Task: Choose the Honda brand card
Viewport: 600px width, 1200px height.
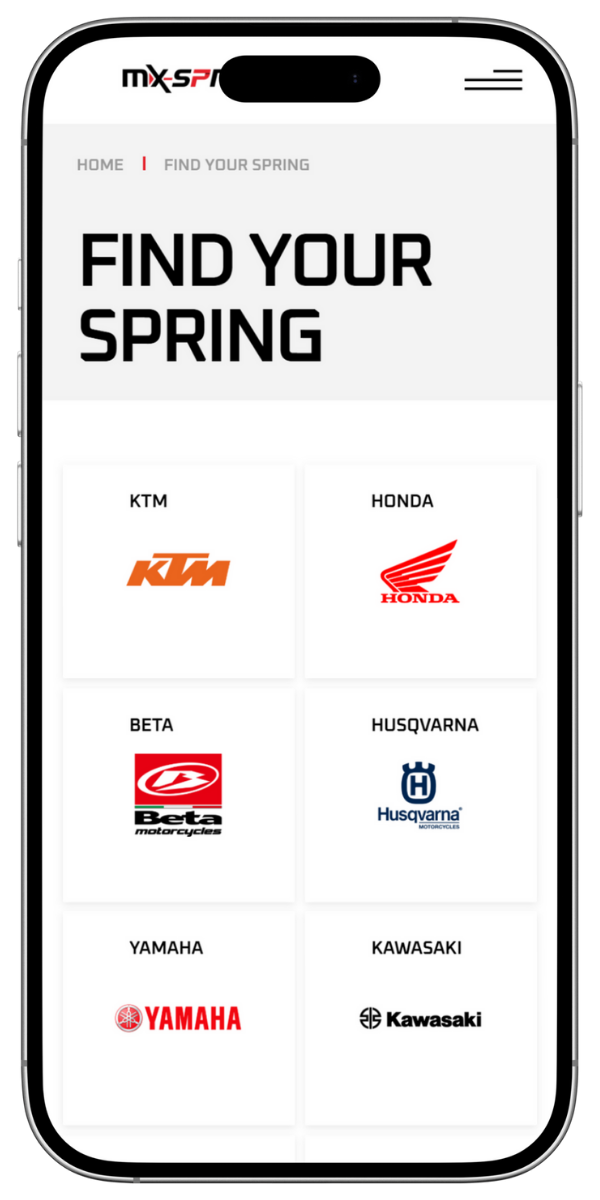Action: [420, 571]
